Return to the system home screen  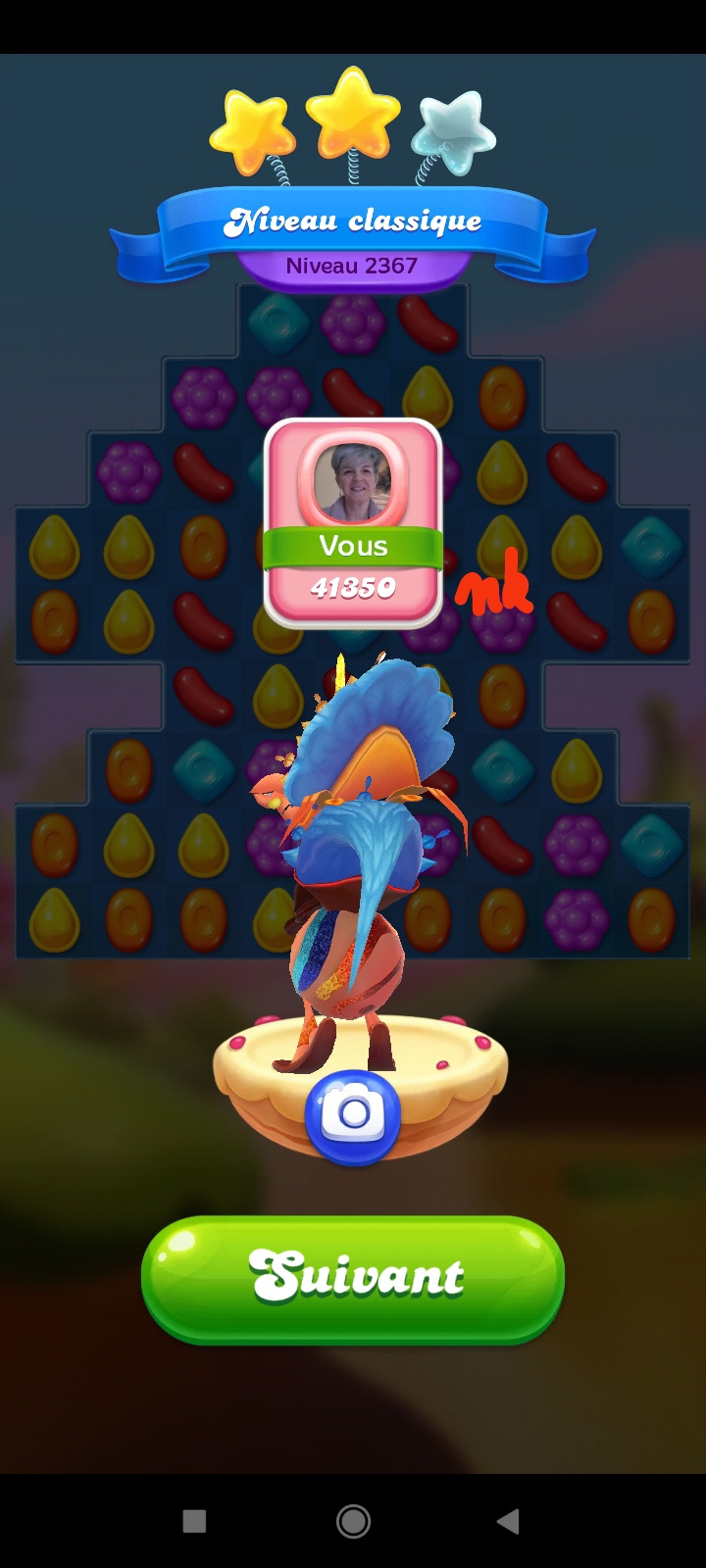pos(353,1521)
